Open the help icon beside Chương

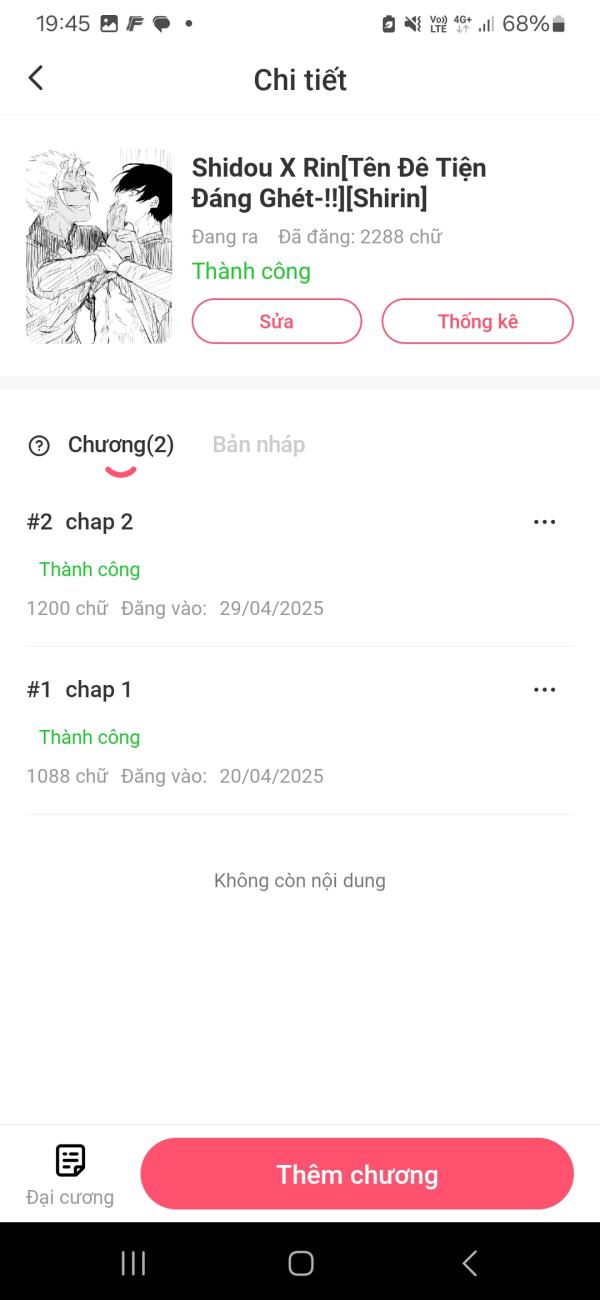(39, 446)
